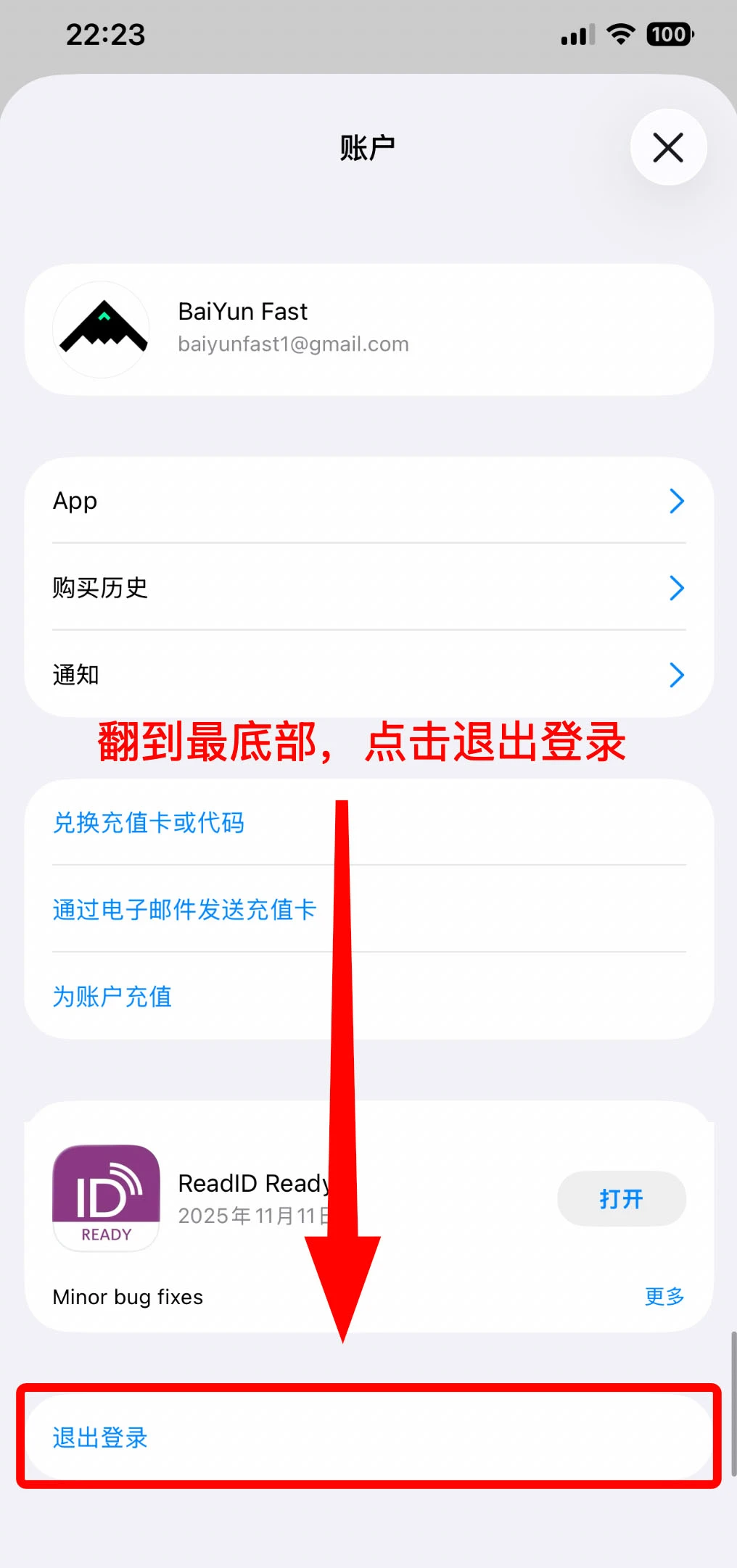Screen dimensions: 737x1568
Task: Open the App row
Action: point(368,501)
